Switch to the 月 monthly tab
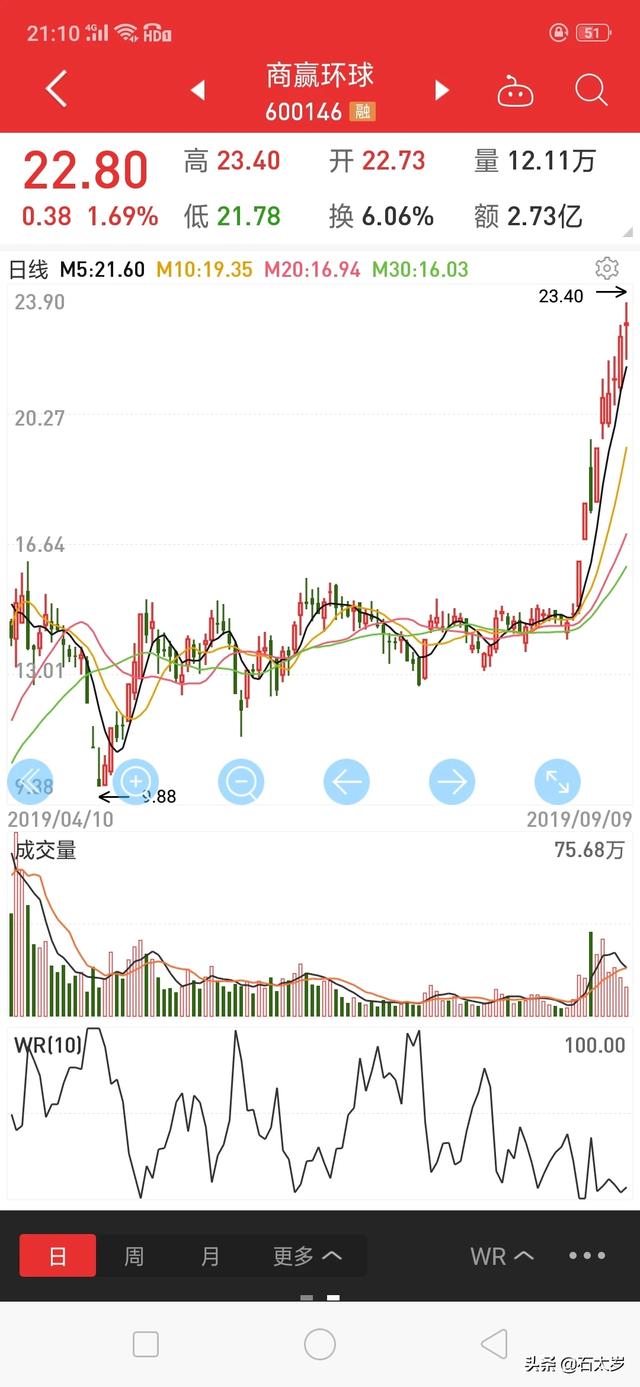The width and height of the screenshot is (640, 1387). [x=210, y=1256]
